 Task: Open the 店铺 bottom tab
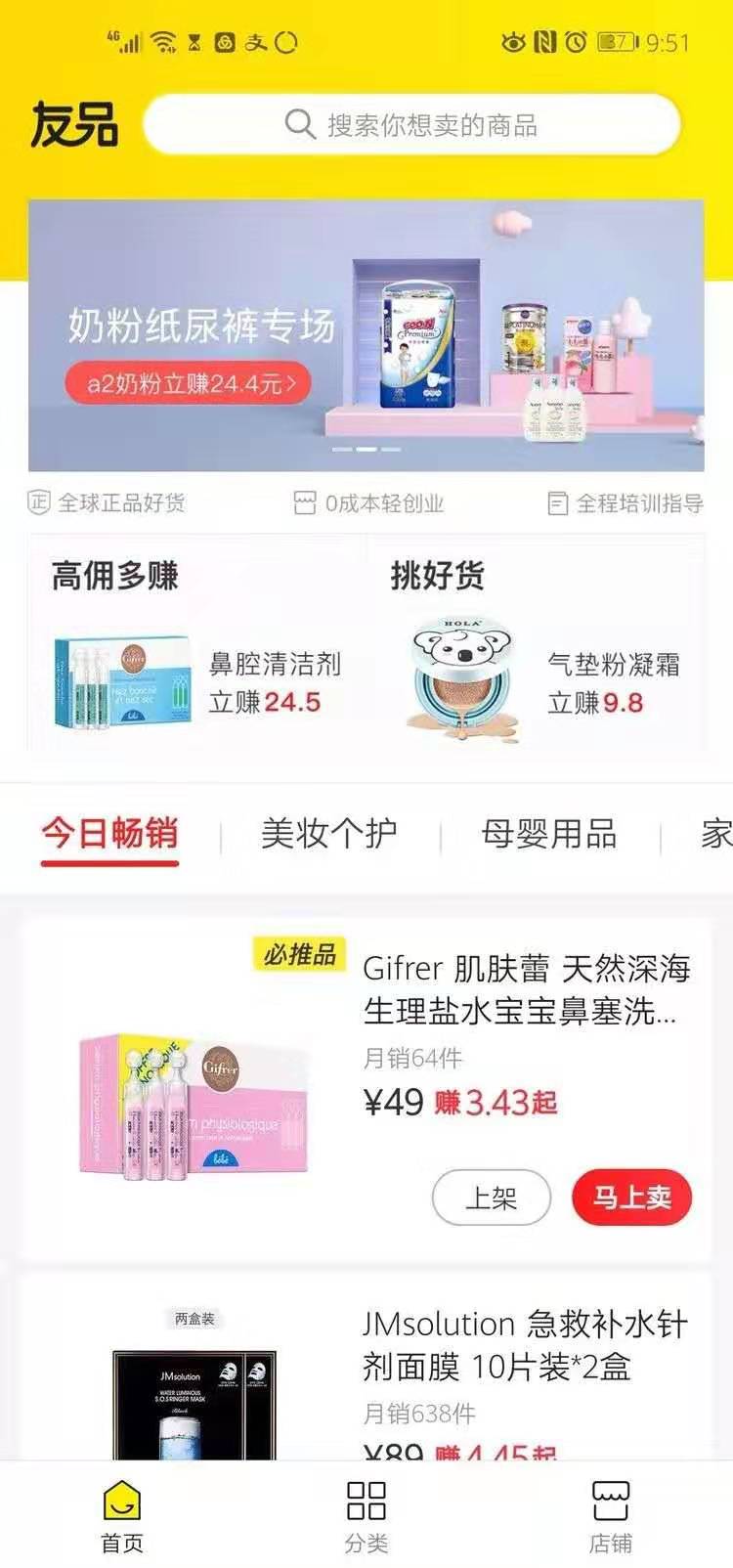tap(610, 1517)
